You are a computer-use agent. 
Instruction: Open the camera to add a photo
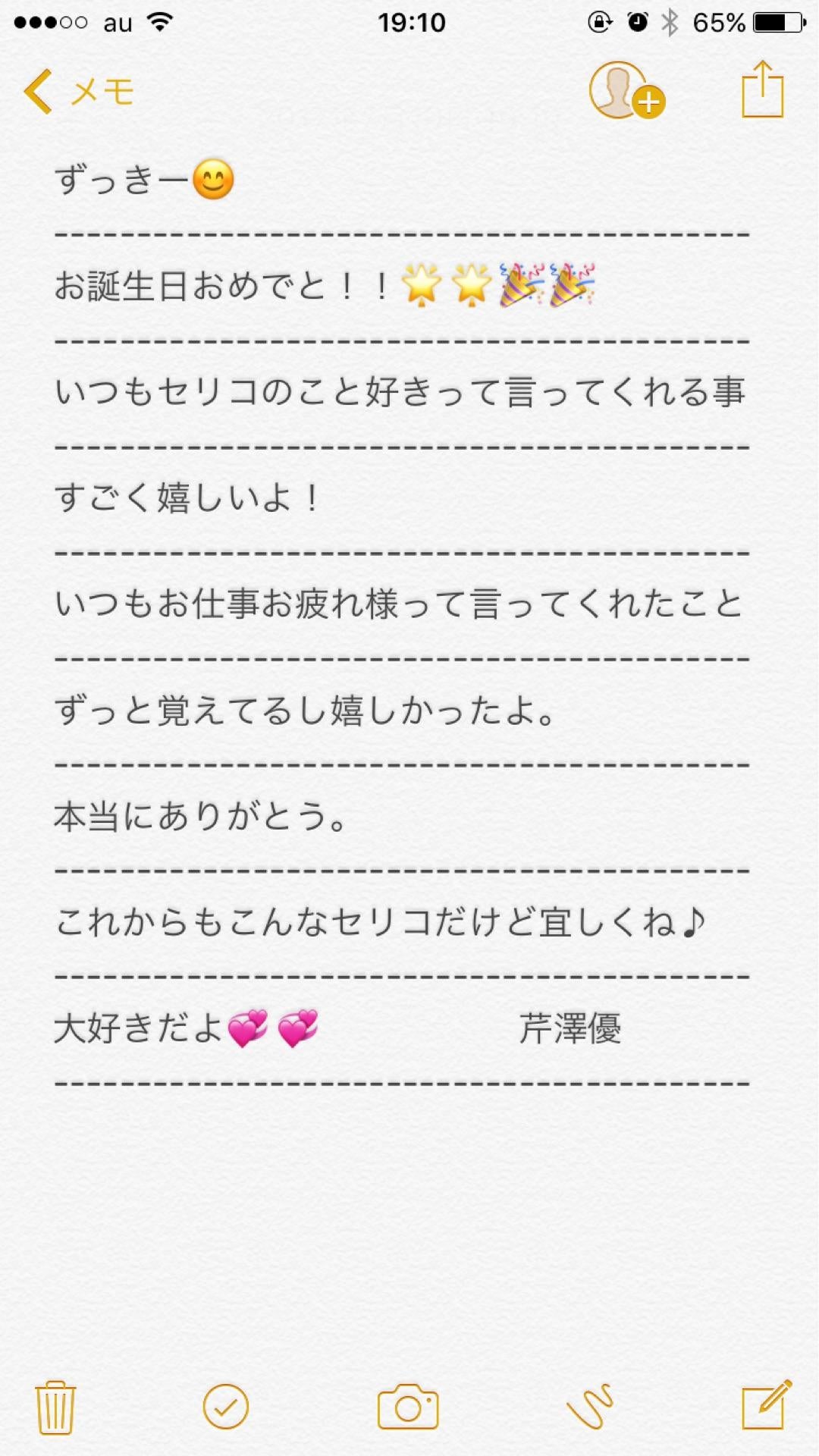(408, 1407)
